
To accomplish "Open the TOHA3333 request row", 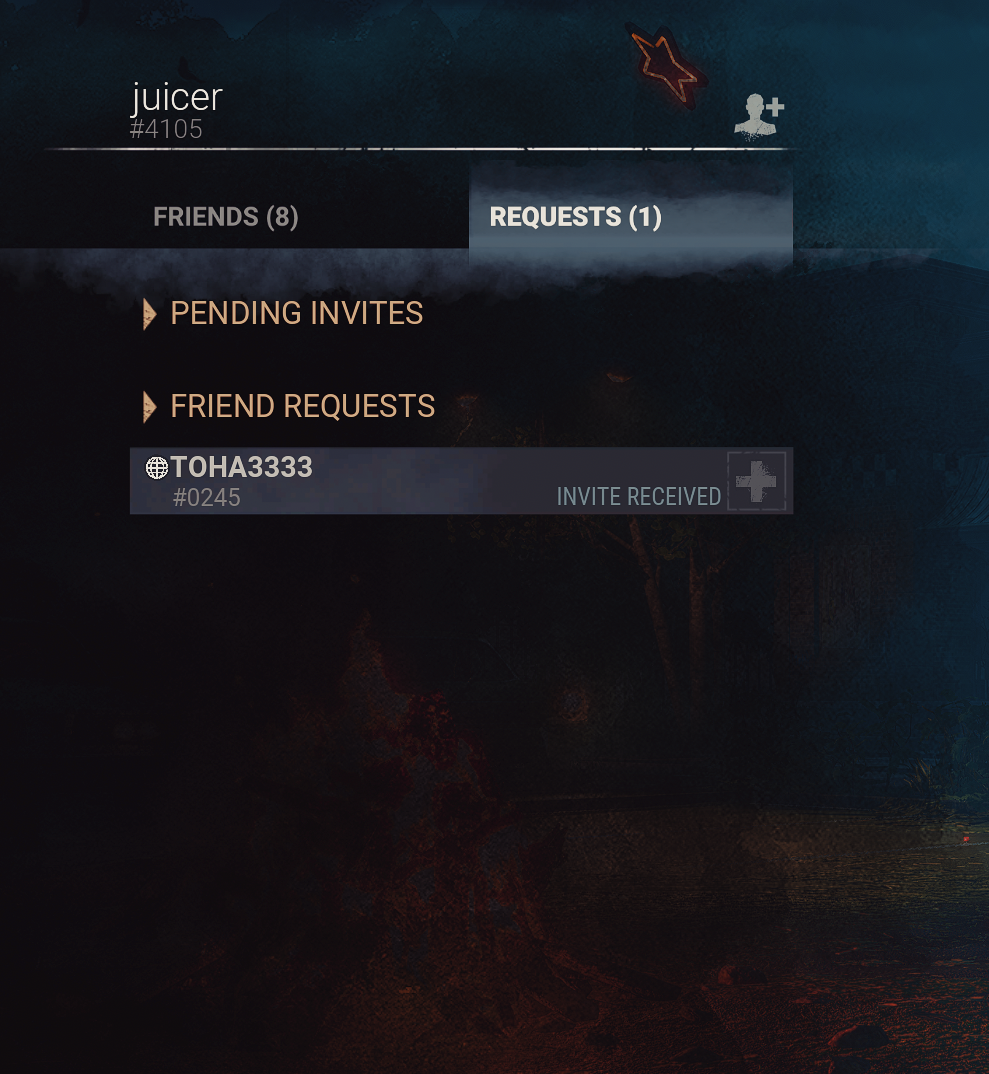I will (400, 481).
